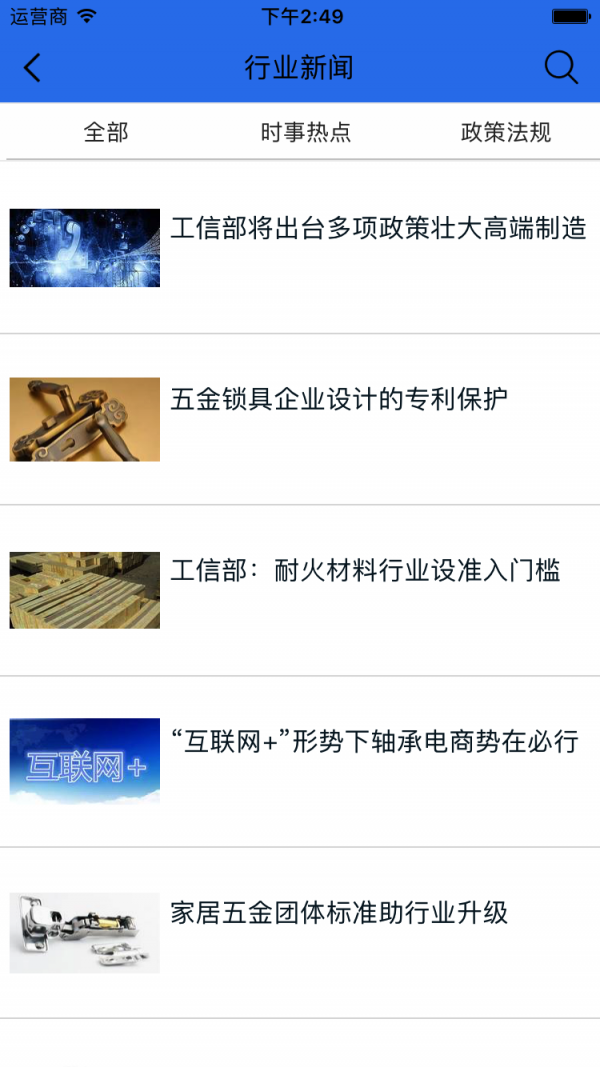
Task: Select the 政策法规 tab
Action: pyautogui.click(x=506, y=132)
